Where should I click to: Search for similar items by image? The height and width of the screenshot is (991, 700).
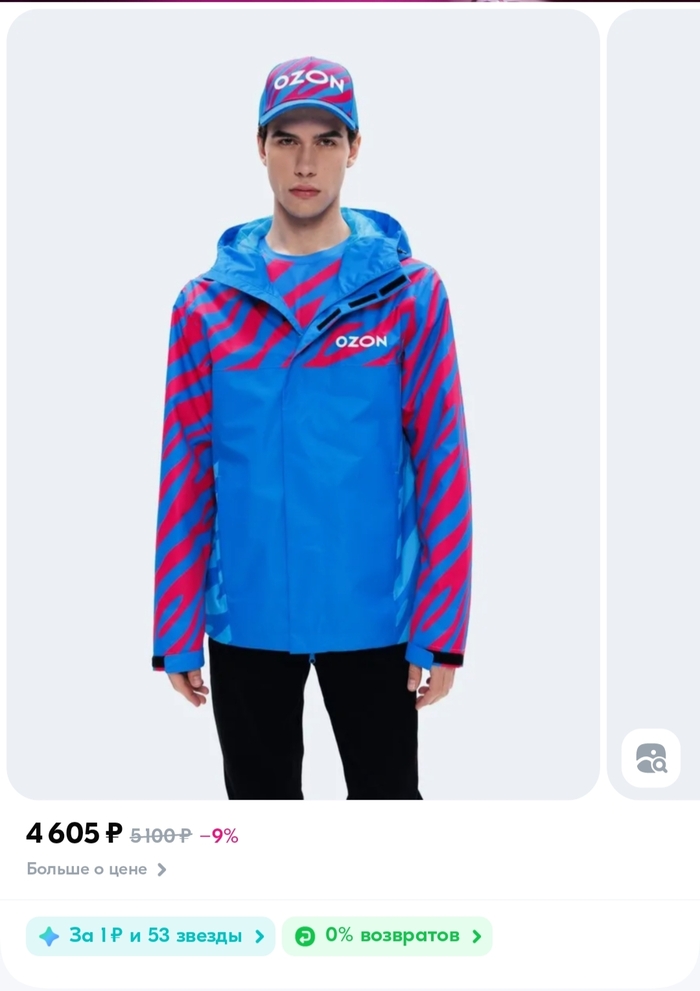pyautogui.click(x=651, y=758)
